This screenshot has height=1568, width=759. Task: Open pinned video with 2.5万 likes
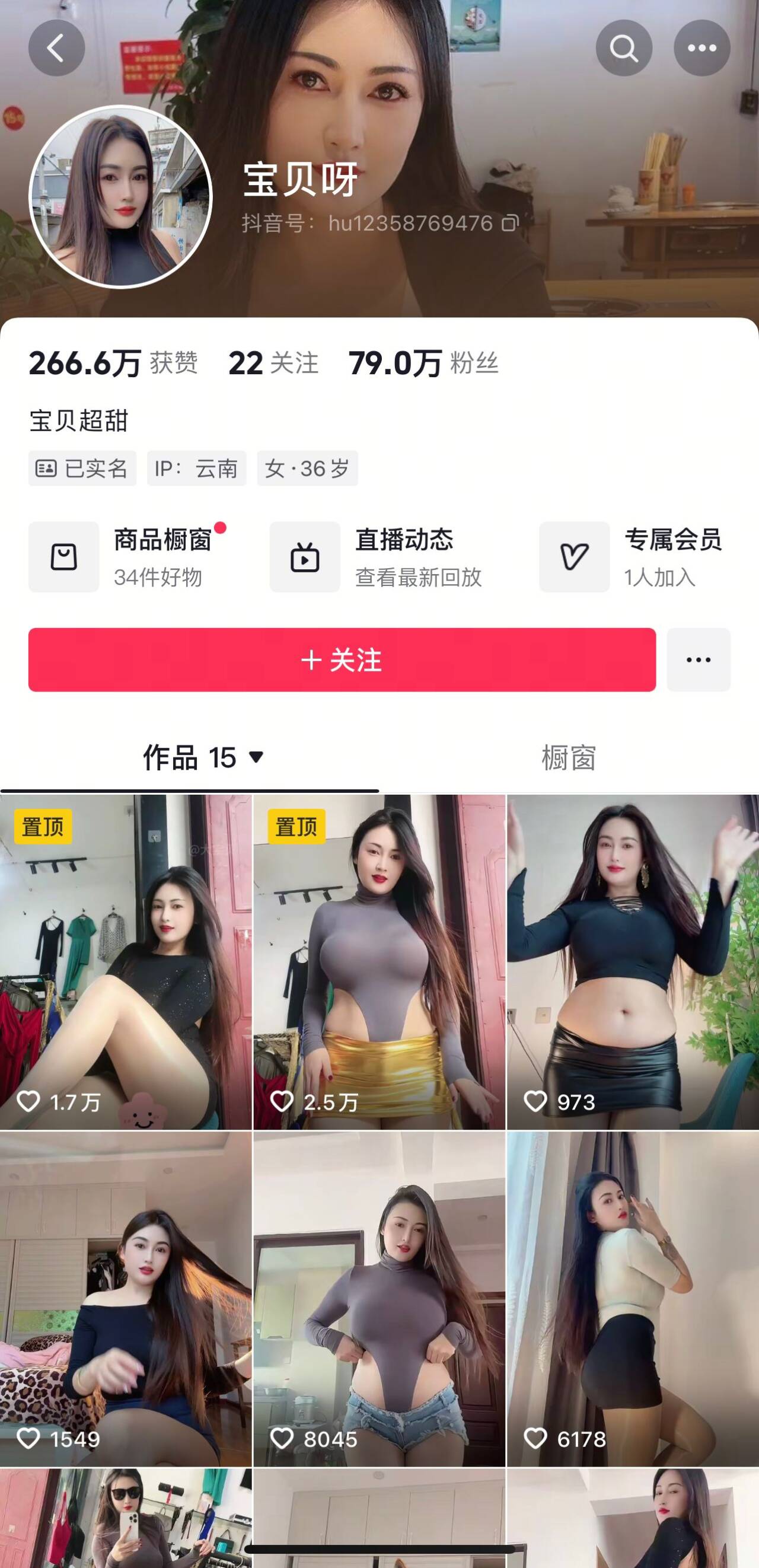(379, 962)
